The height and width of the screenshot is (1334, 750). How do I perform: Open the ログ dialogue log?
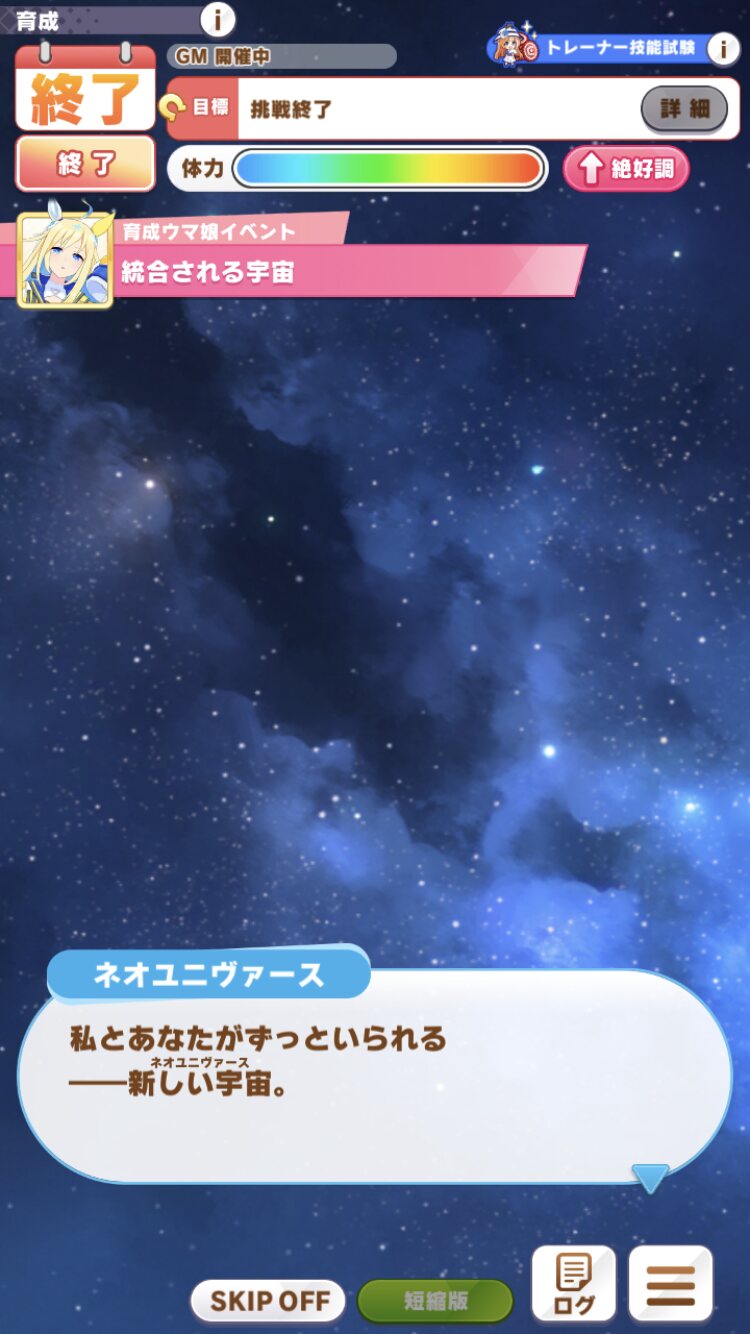[574, 1283]
